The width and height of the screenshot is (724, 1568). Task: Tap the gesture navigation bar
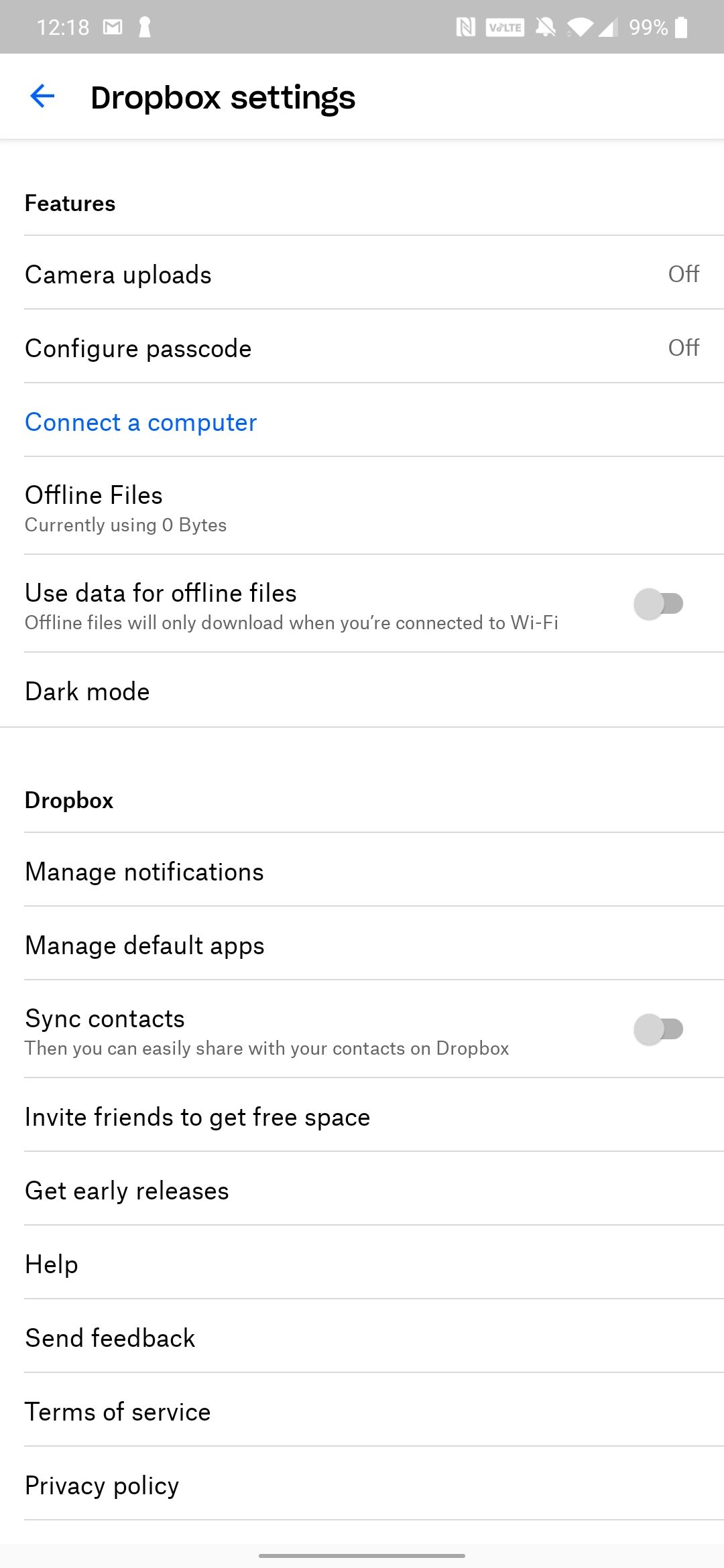pyautogui.click(x=362, y=1554)
